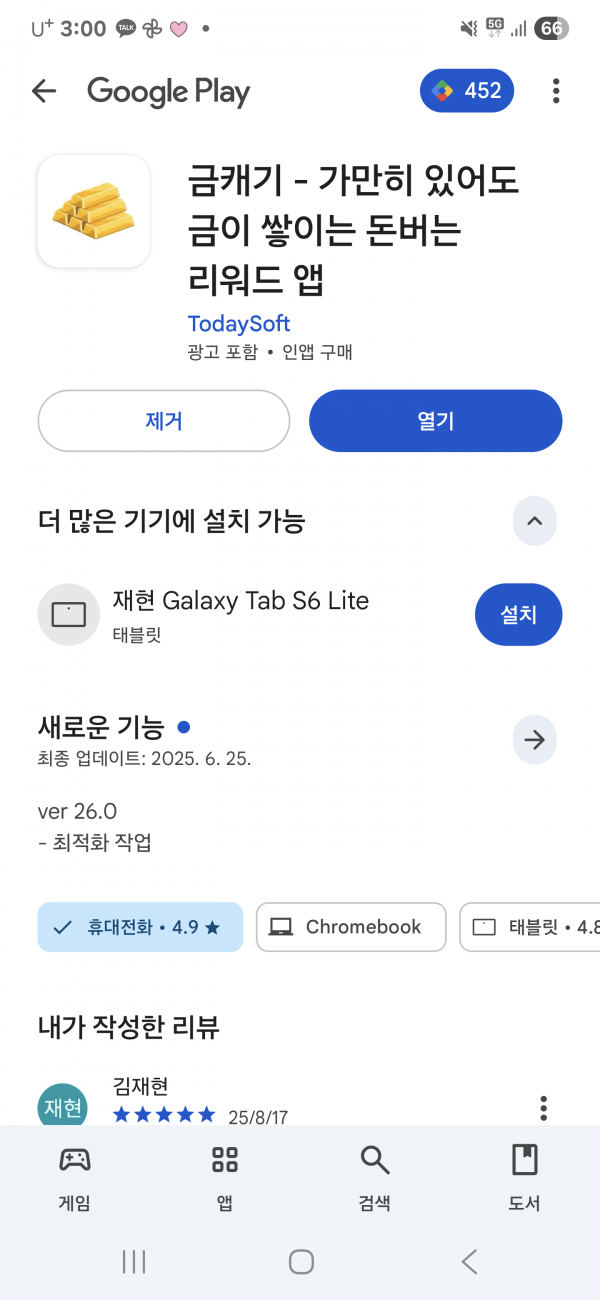Image resolution: width=600 pixels, height=1300 pixels.
Task: Open the overflow menu in the app bar
Action: [x=556, y=92]
